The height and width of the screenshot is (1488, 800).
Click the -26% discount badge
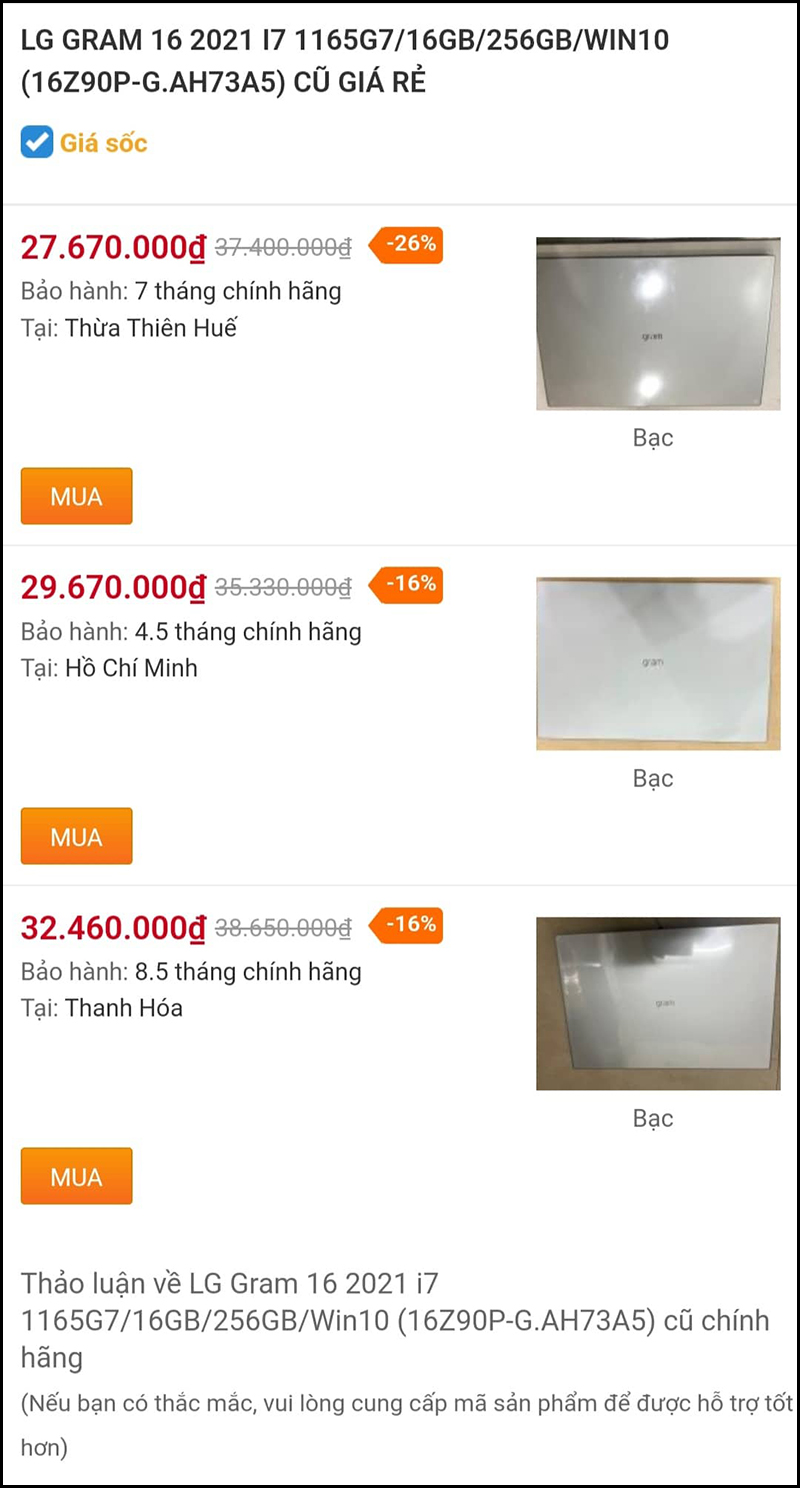click(406, 245)
